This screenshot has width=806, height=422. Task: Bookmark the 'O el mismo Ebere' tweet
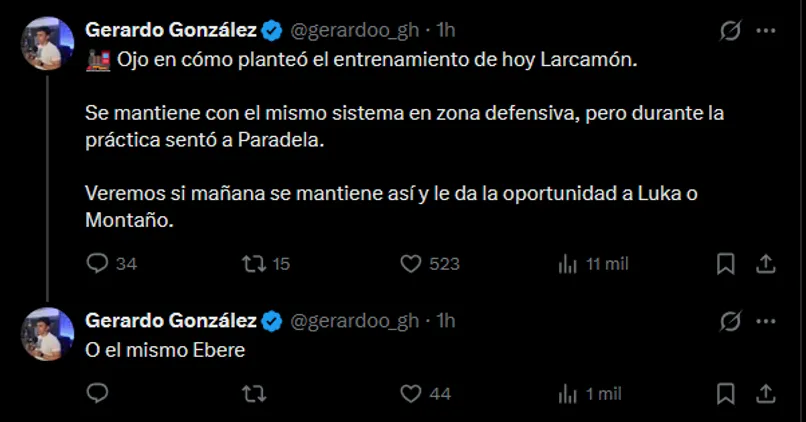[x=726, y=394]
